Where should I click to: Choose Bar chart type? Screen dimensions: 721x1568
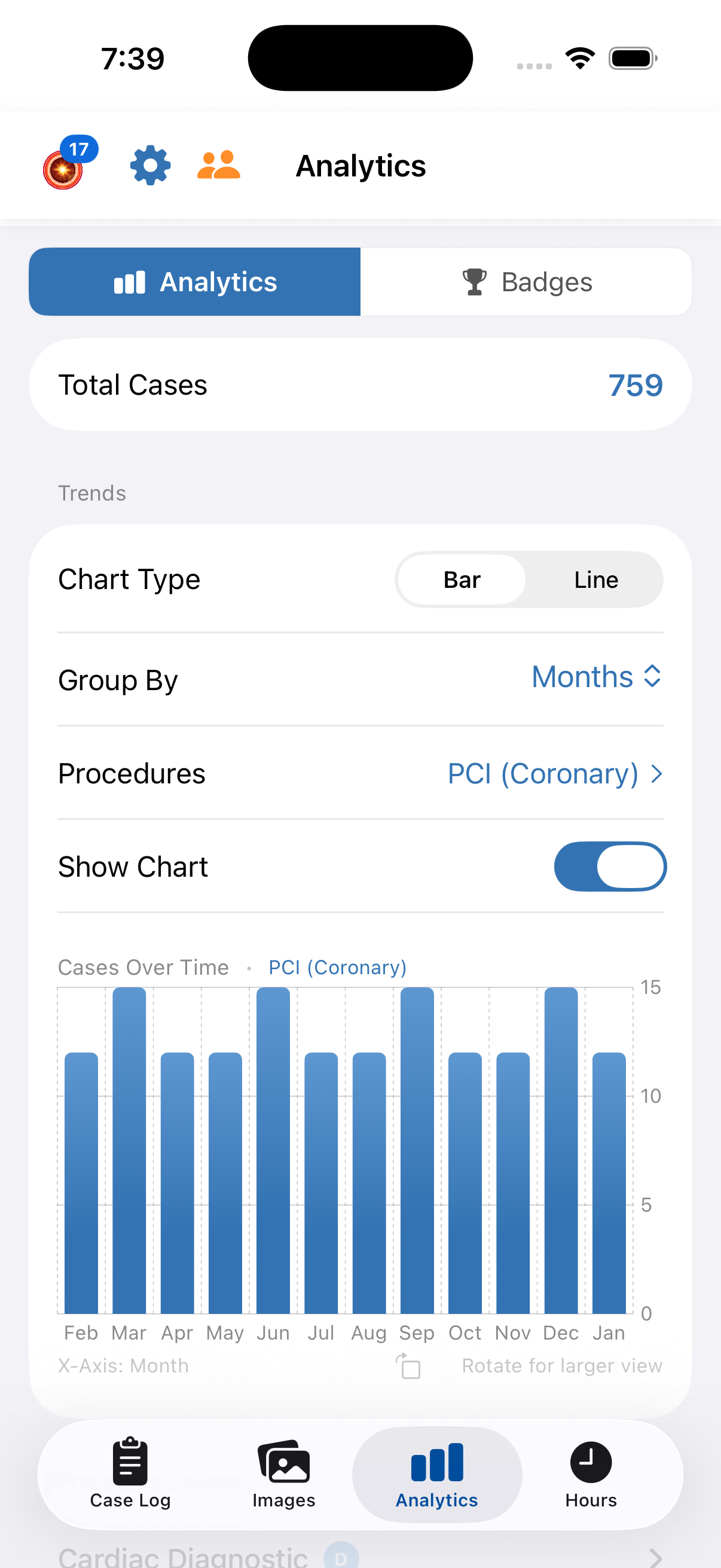(x=462, y=579)
